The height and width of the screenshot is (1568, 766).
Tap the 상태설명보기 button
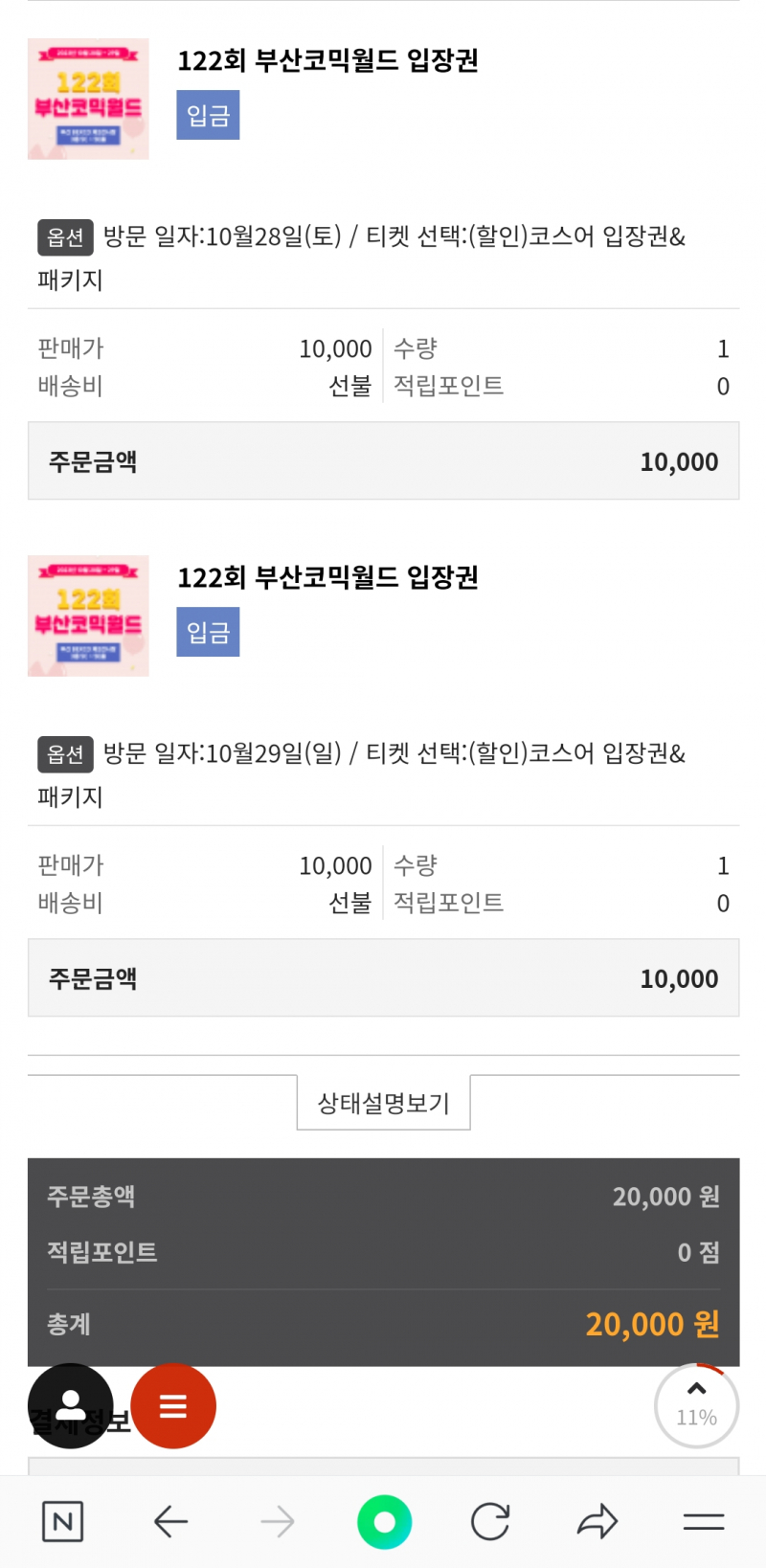point(383,1103)
